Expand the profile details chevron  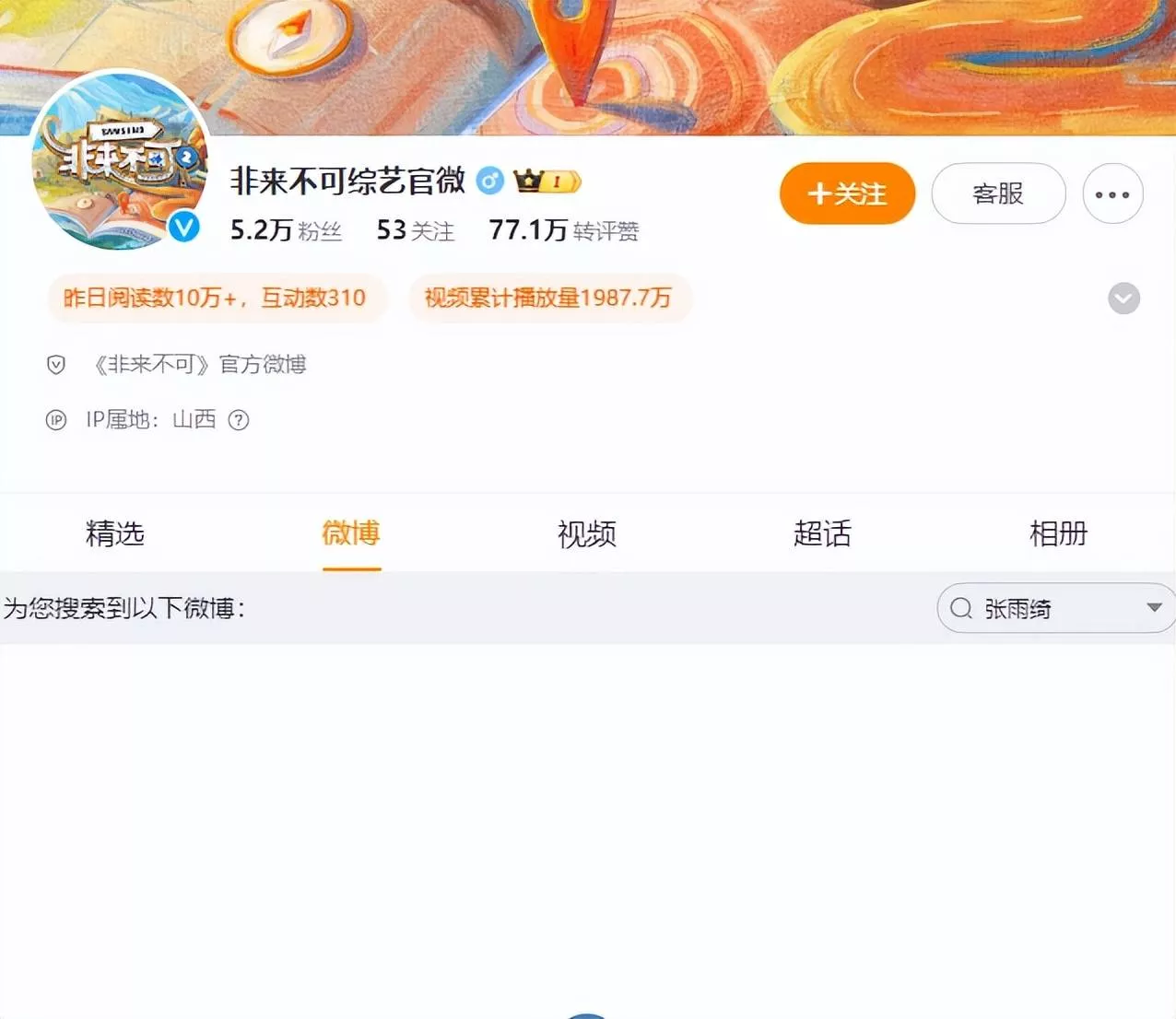pos(1123,299)
